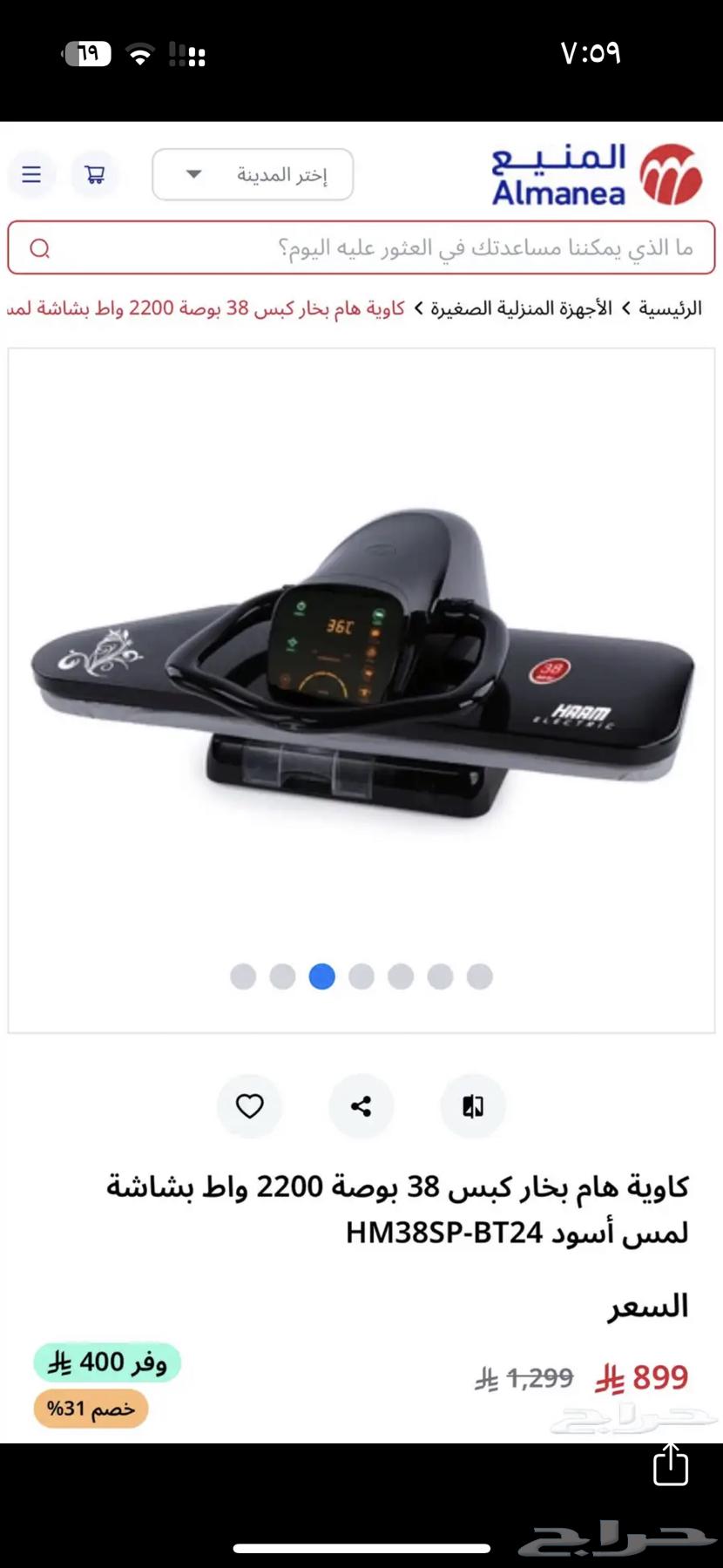Open الأجهزة المنزلية الصغيرة breadcrumb
Screen dimensions: 723x1568
tap(520, 308)
